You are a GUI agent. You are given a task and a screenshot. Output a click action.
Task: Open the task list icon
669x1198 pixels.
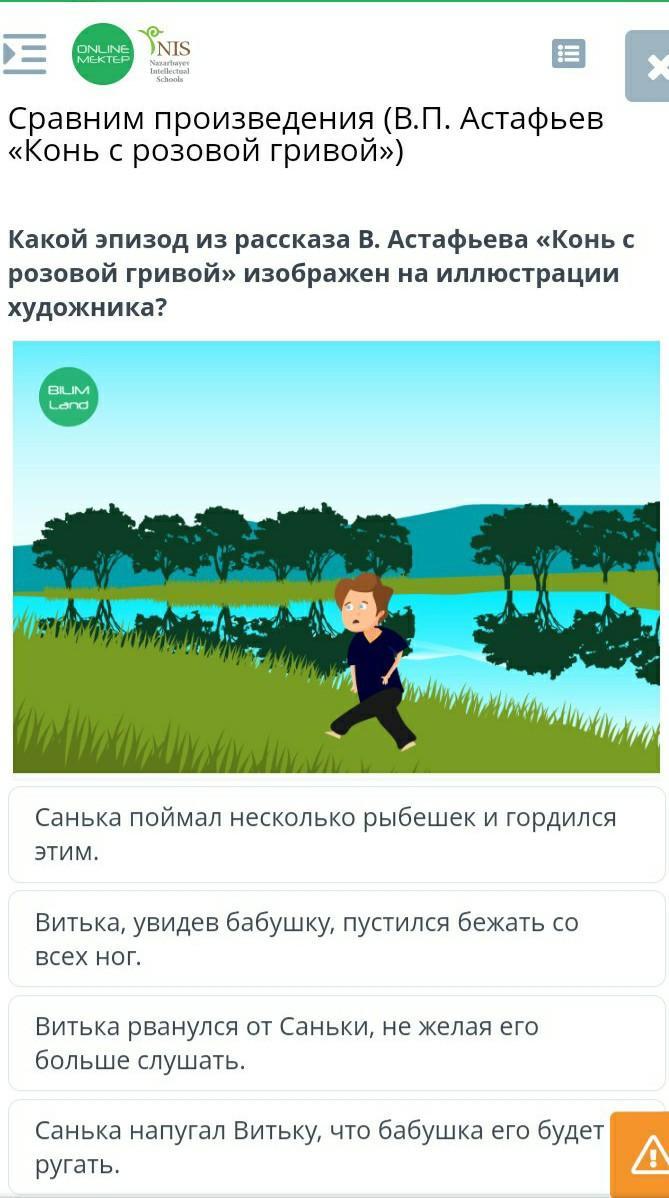(569, 54)
